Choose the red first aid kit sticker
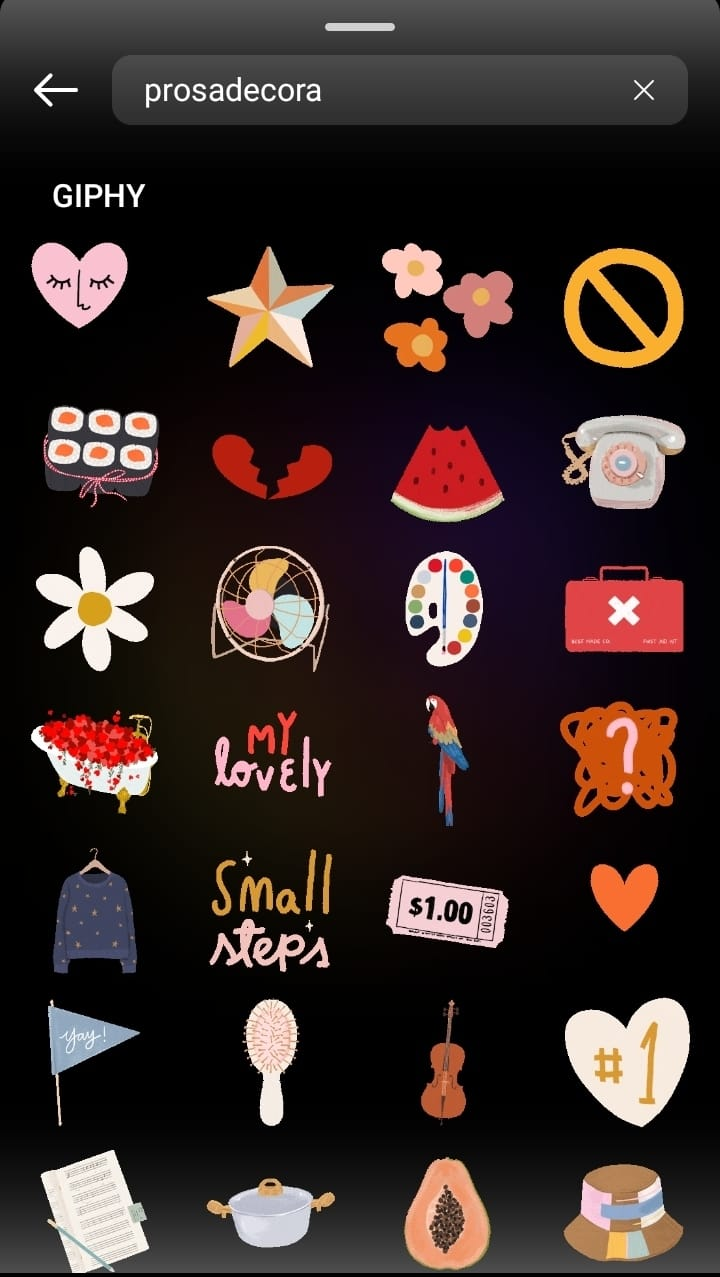This screenshot has width=720, height=1277. (624, 610)
